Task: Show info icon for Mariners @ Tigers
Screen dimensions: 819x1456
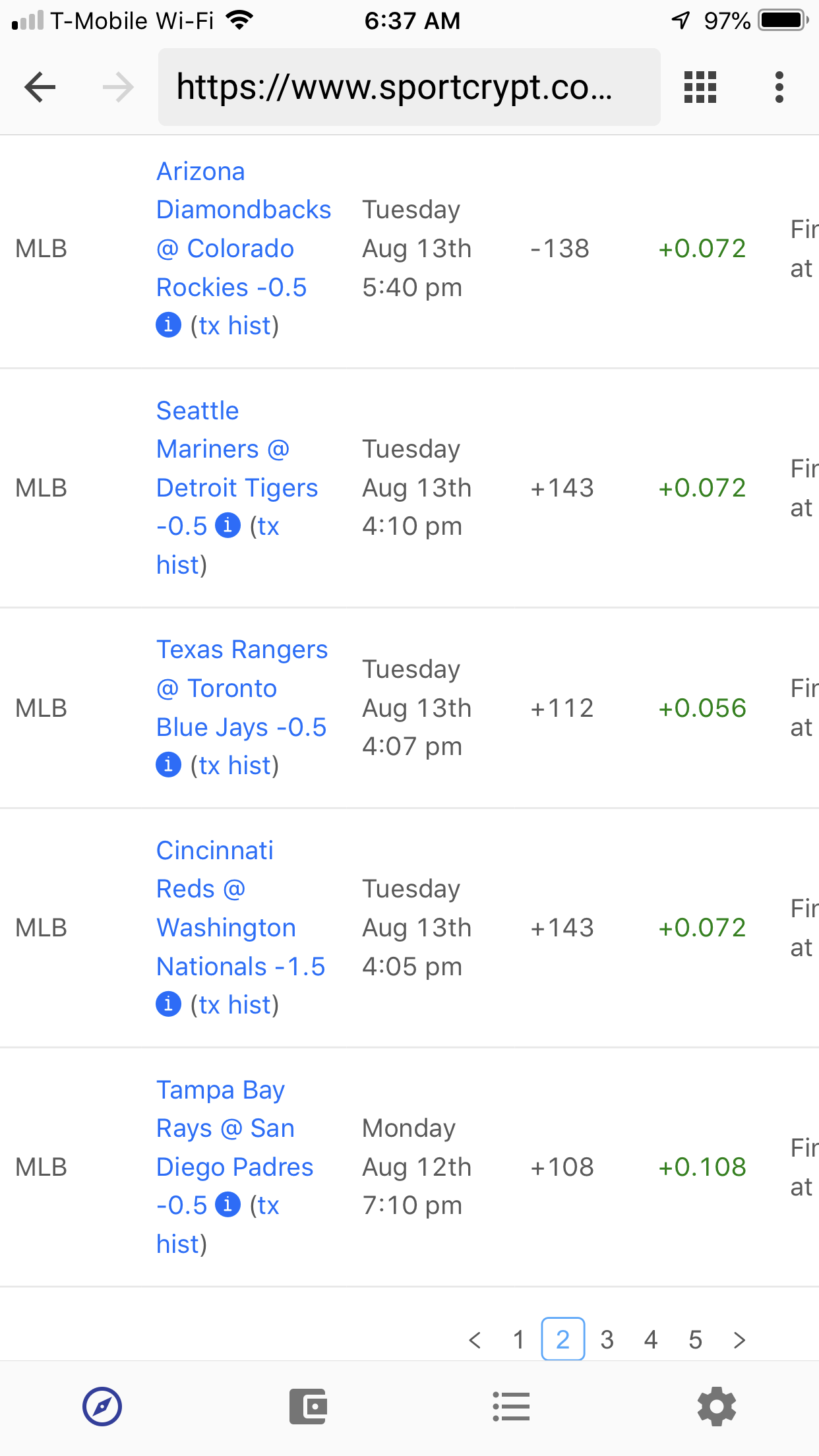Action: pos(228,526)
